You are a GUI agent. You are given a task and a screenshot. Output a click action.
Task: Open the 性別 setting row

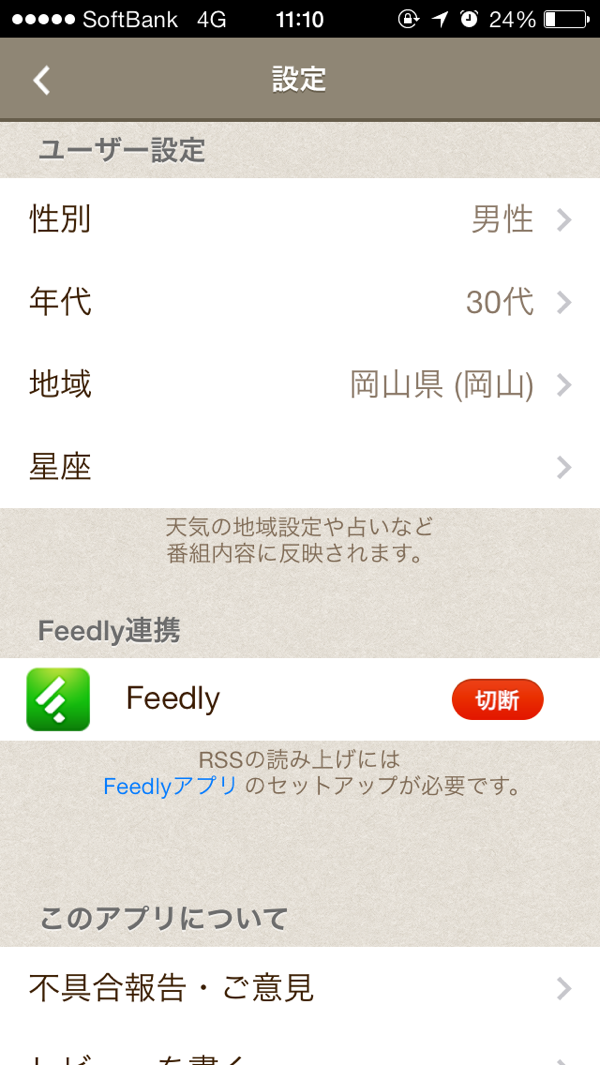click(x=300, y=220)
